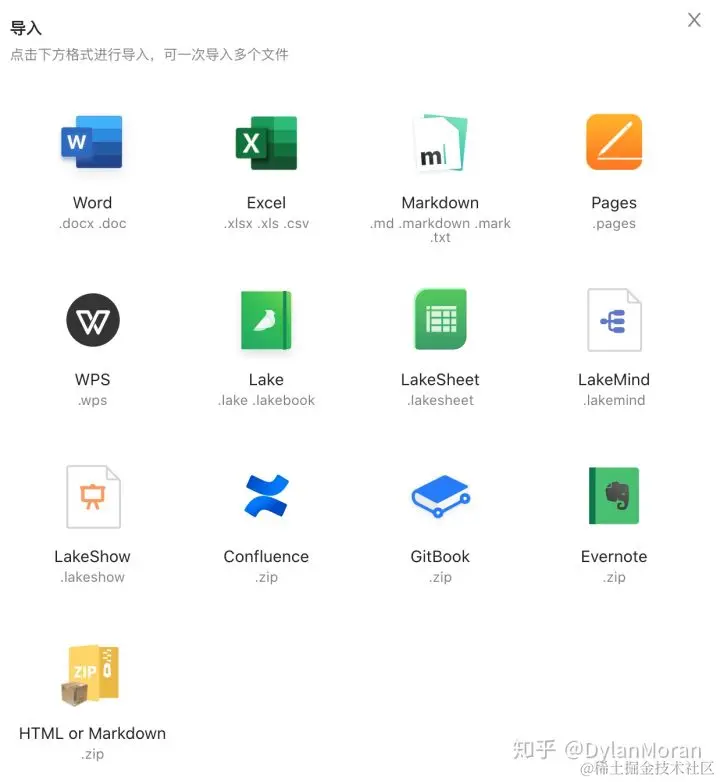The width and height of the screenshot is (720, 782).
Task: Select Word import format
Action: coord(92,143)
